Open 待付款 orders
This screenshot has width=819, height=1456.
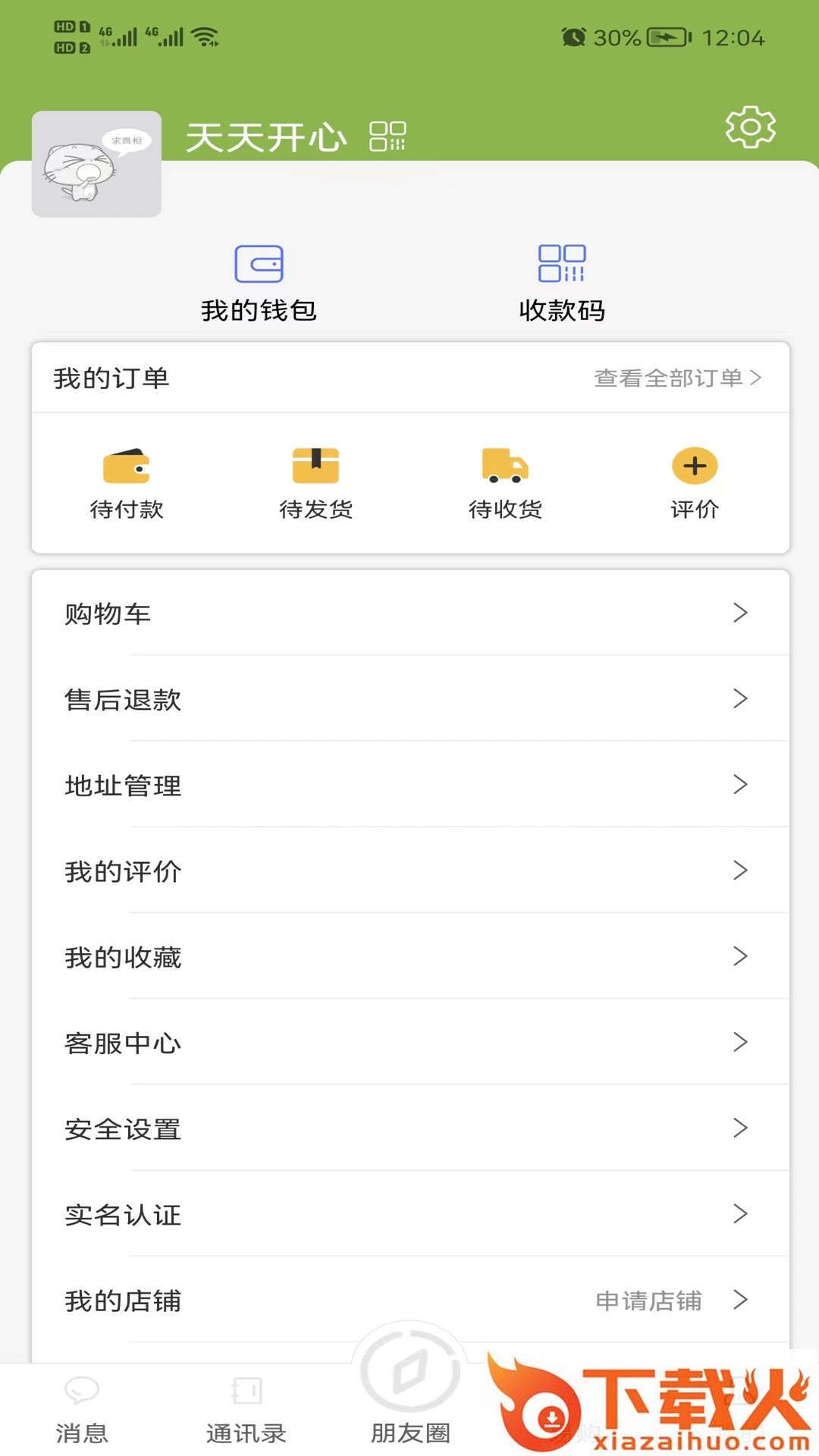[127, 483]
